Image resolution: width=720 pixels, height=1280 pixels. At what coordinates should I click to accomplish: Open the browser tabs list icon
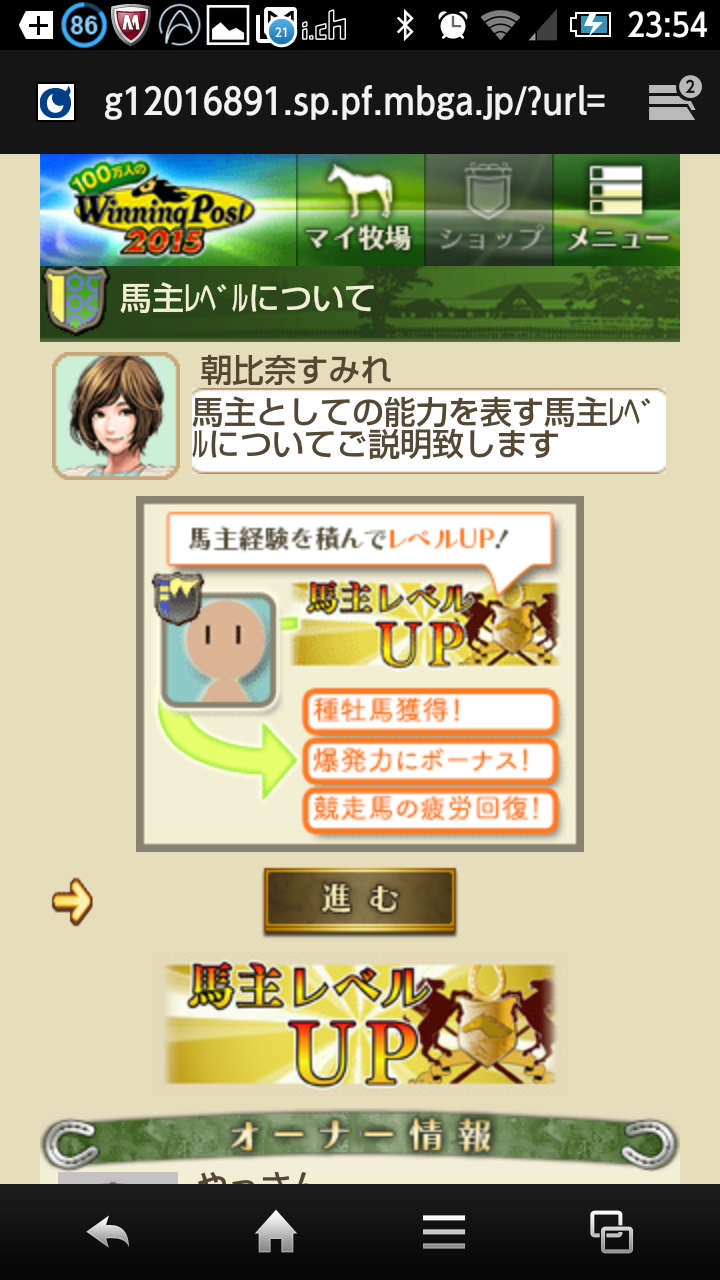coord(673,101)
